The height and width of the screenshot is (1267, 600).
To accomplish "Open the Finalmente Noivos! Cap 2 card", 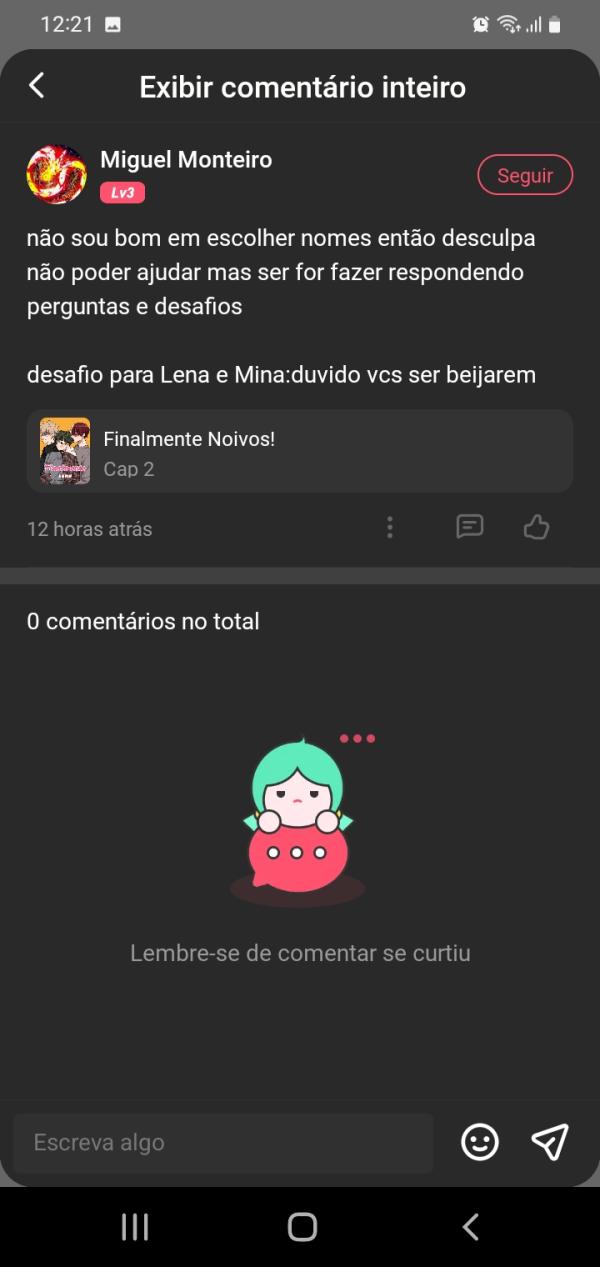I will click(299, 451).
